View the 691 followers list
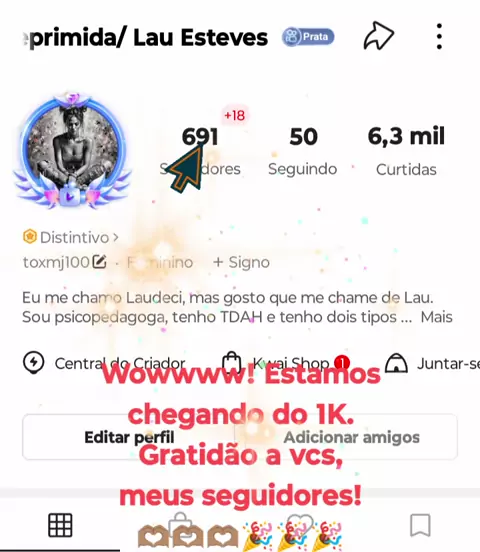The width and height of the screenshot is (480, 552). (x=200, y=151)
